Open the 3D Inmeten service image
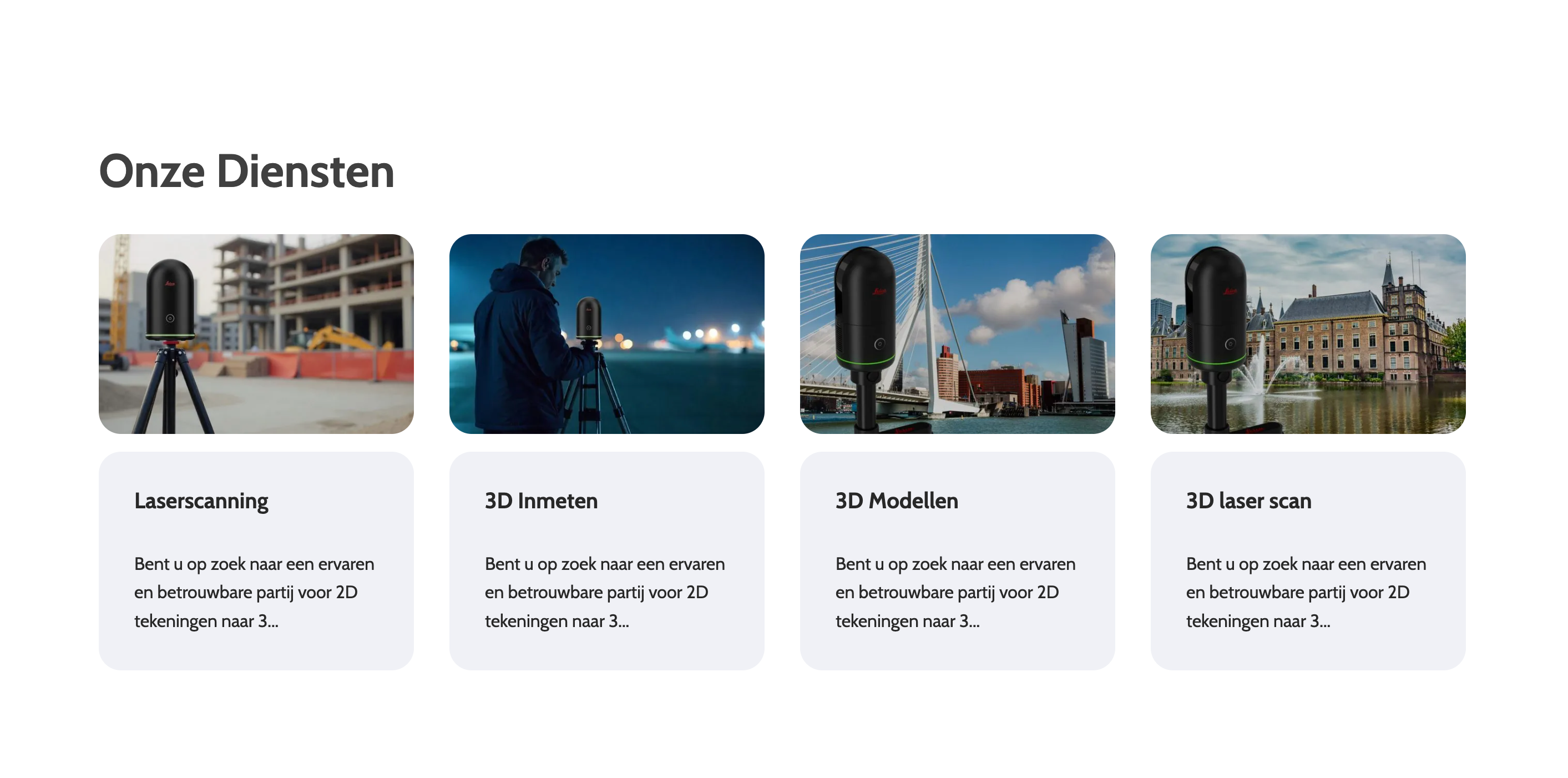The image size is (1568, 778). [x=606, y=334]
